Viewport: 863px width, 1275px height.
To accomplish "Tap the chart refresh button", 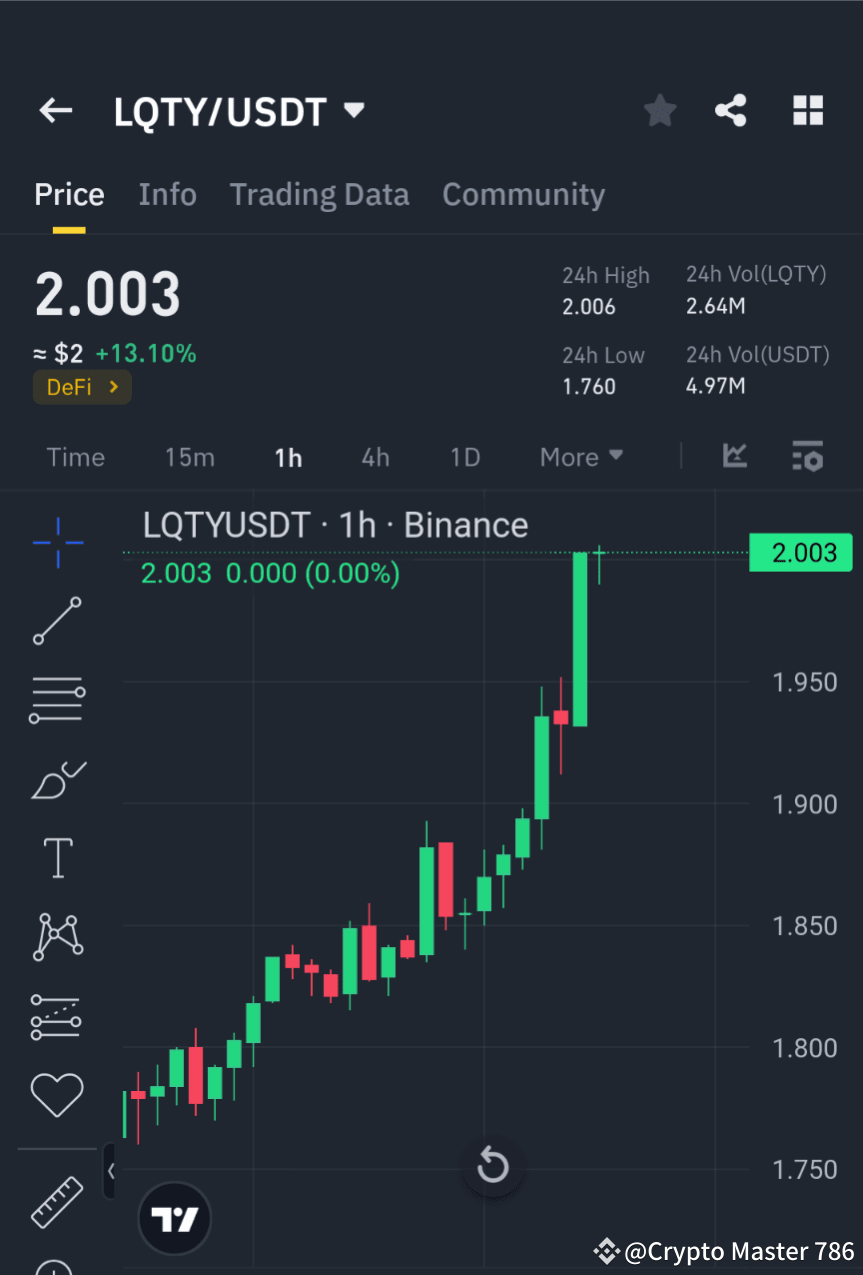I will point(493,1165).
